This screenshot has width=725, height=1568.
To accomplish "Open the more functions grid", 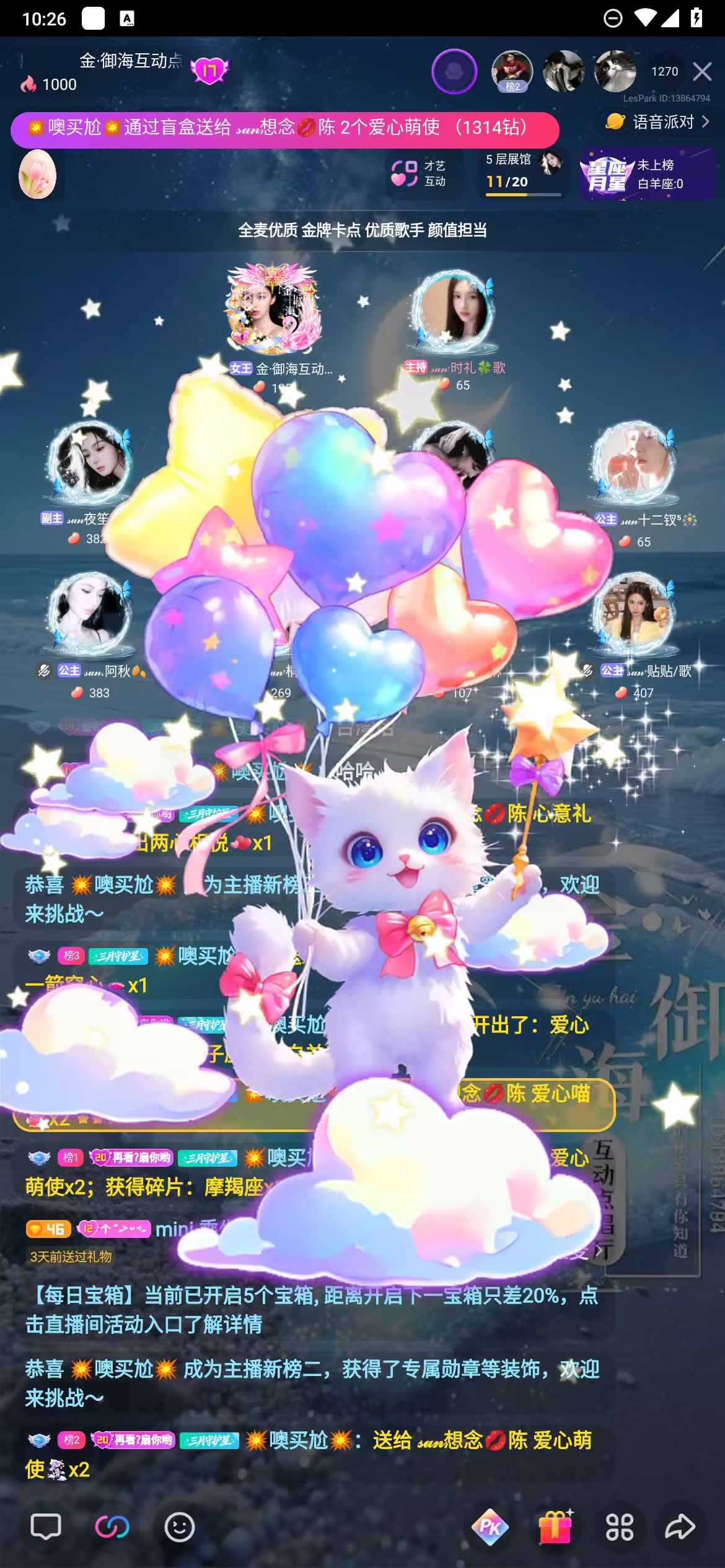I will point(620,1527).
